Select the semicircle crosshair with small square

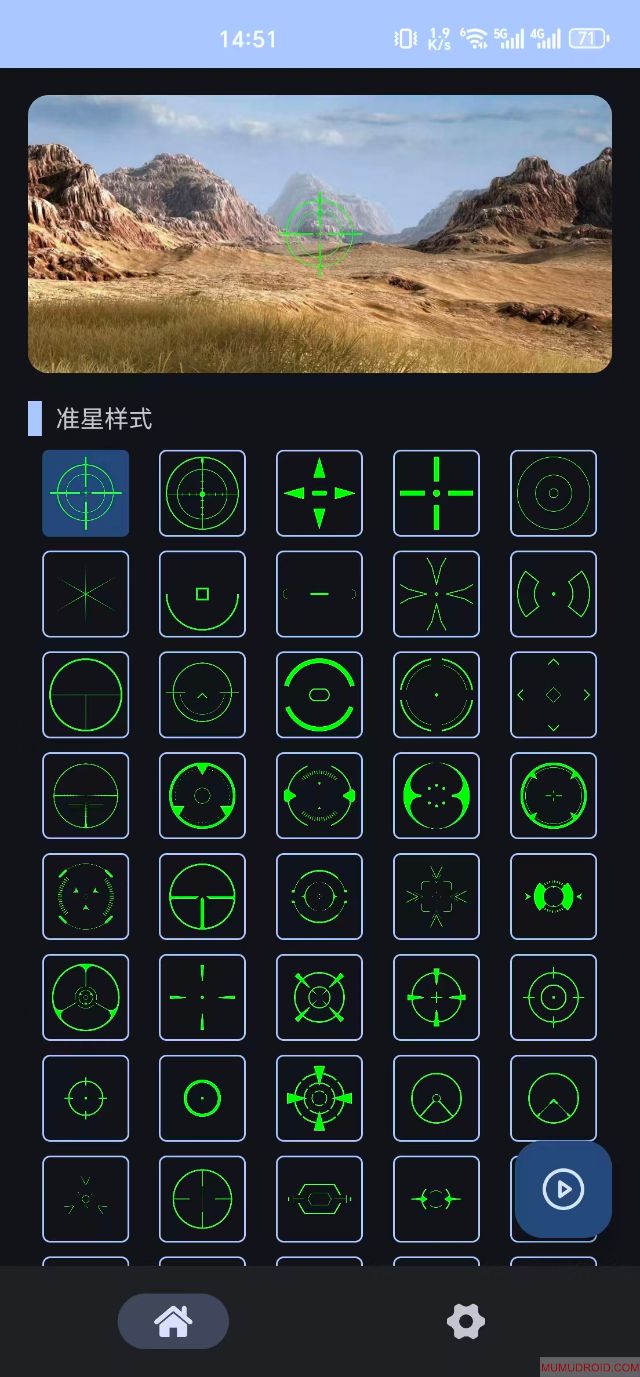(202, 594)
